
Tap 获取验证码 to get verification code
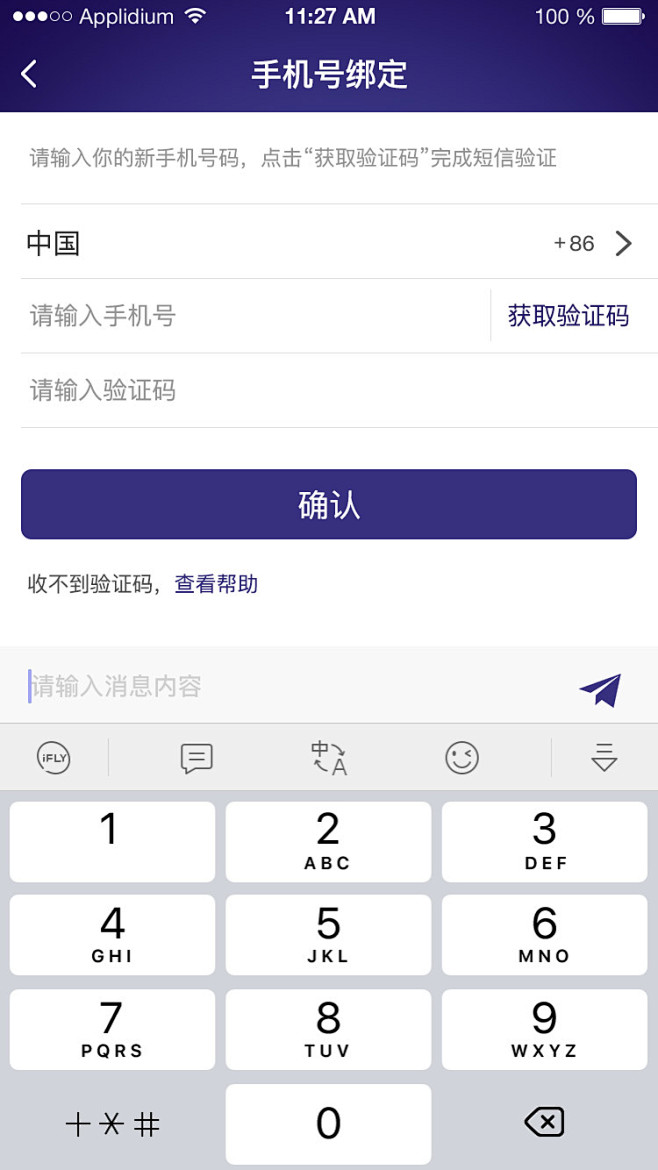coord(568,316)
